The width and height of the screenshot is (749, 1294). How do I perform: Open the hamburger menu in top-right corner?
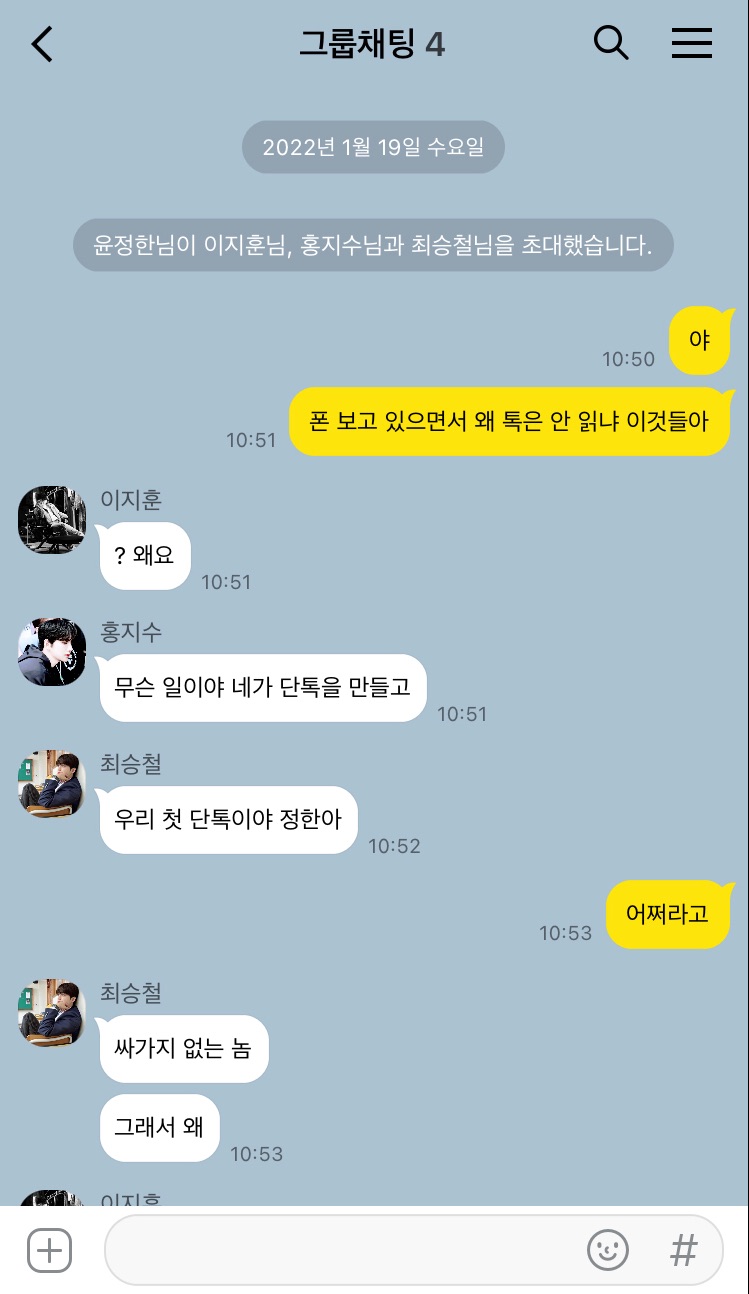(691, 43)
